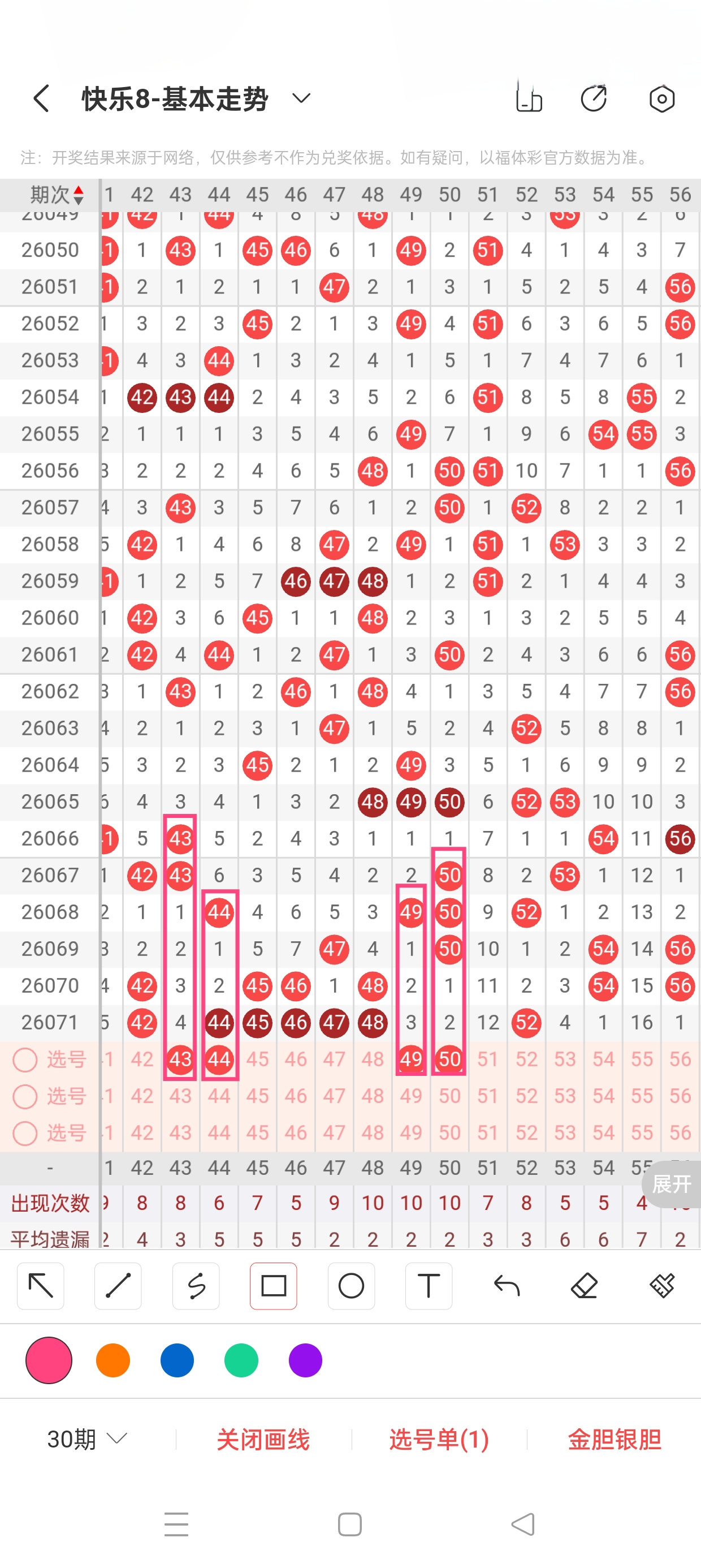Screen dimensions: 701x1568
Task: Tap 关闭画线 to close drawing
Action: coord(263,1439)
